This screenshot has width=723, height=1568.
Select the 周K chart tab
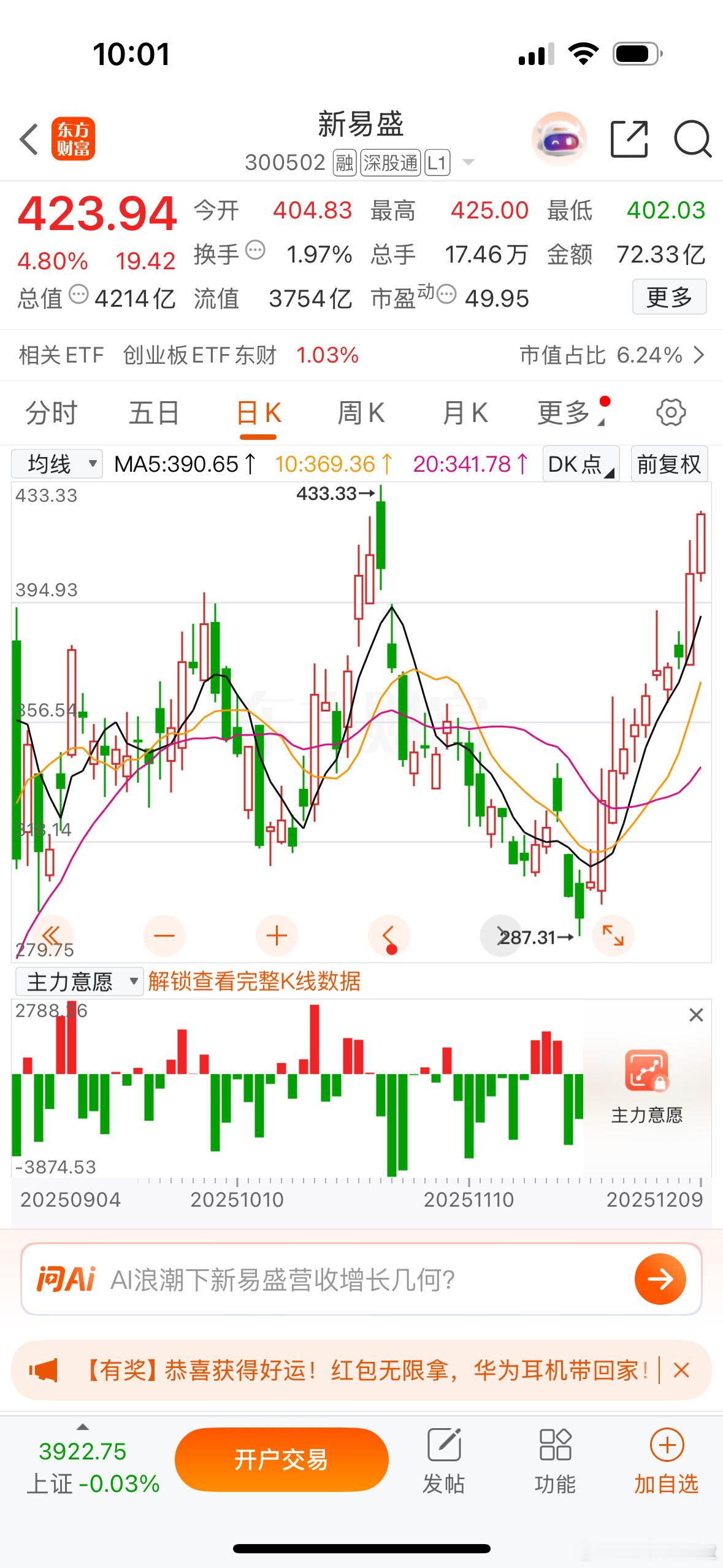(x=361, y=413)
